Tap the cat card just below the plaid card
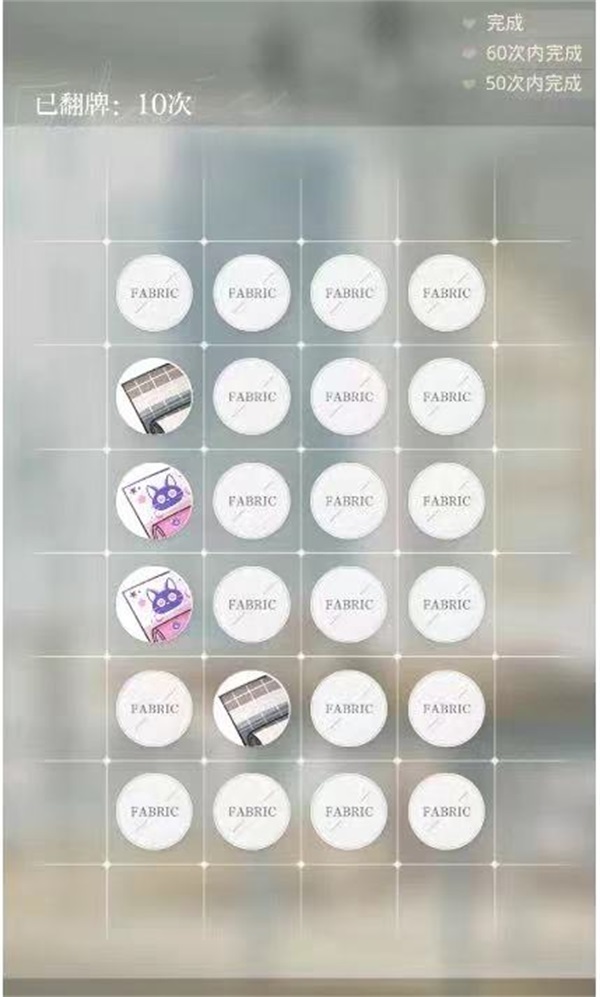This screenshot has height=997, width=600. [154, 500]
